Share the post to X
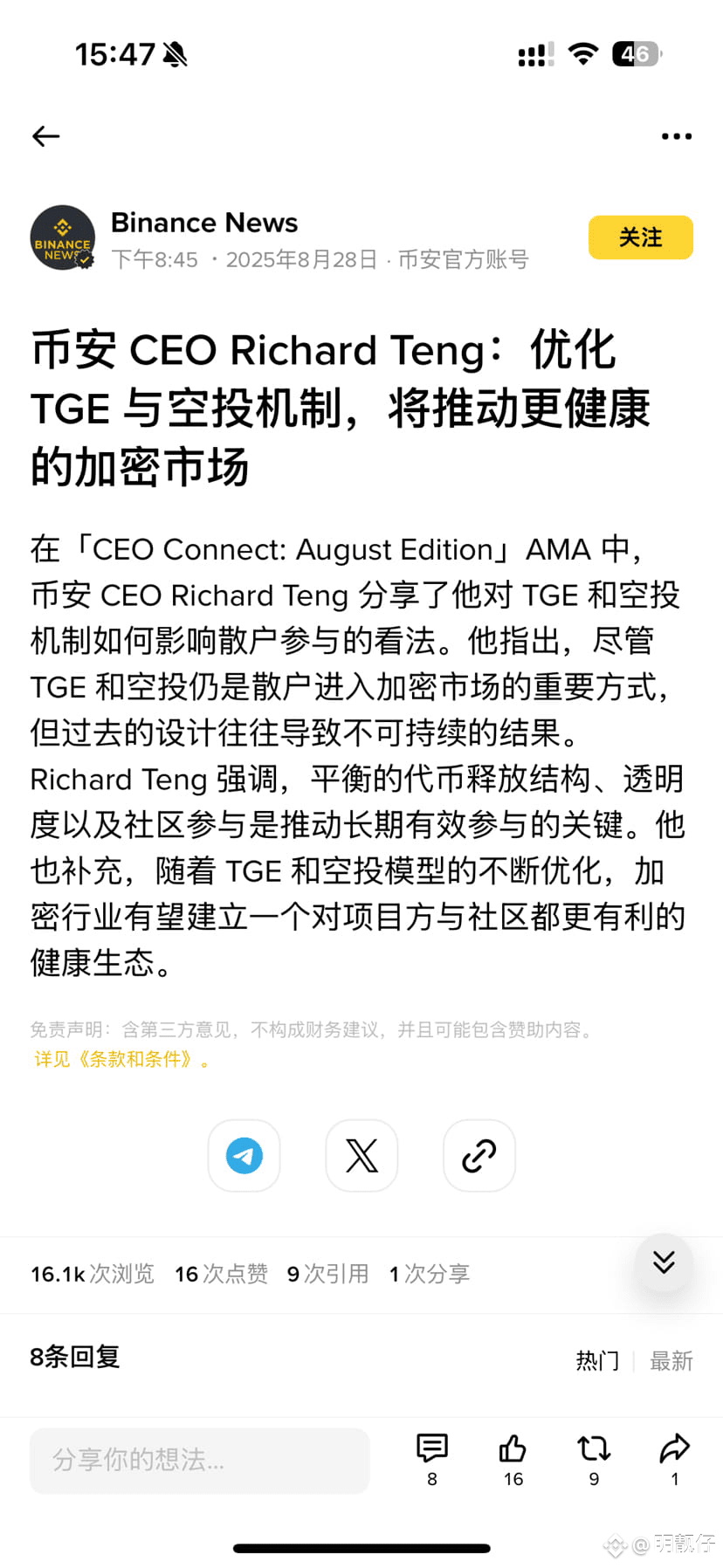Screen dimensions: 723x1568 pos(361,1155)
